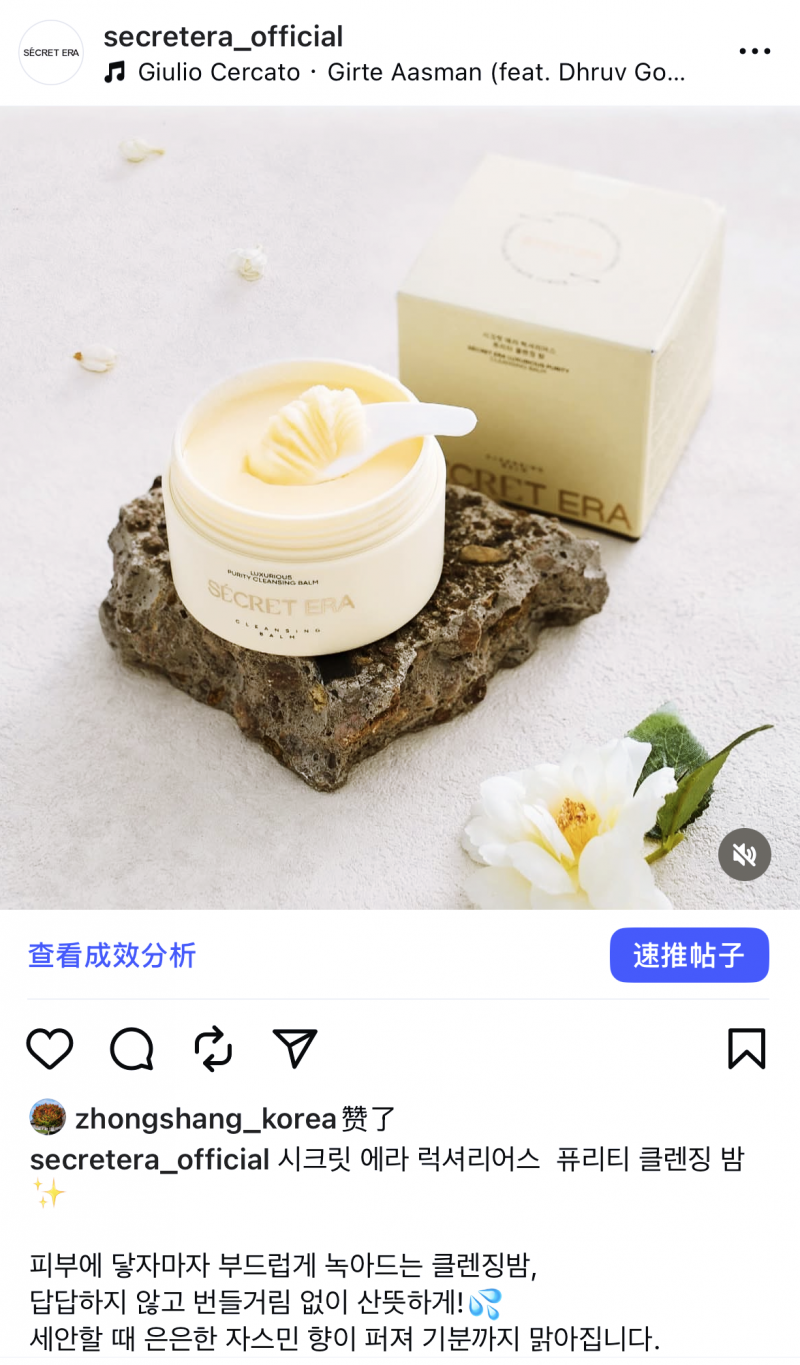Unmute the video sound

click(x=744, y=854)
